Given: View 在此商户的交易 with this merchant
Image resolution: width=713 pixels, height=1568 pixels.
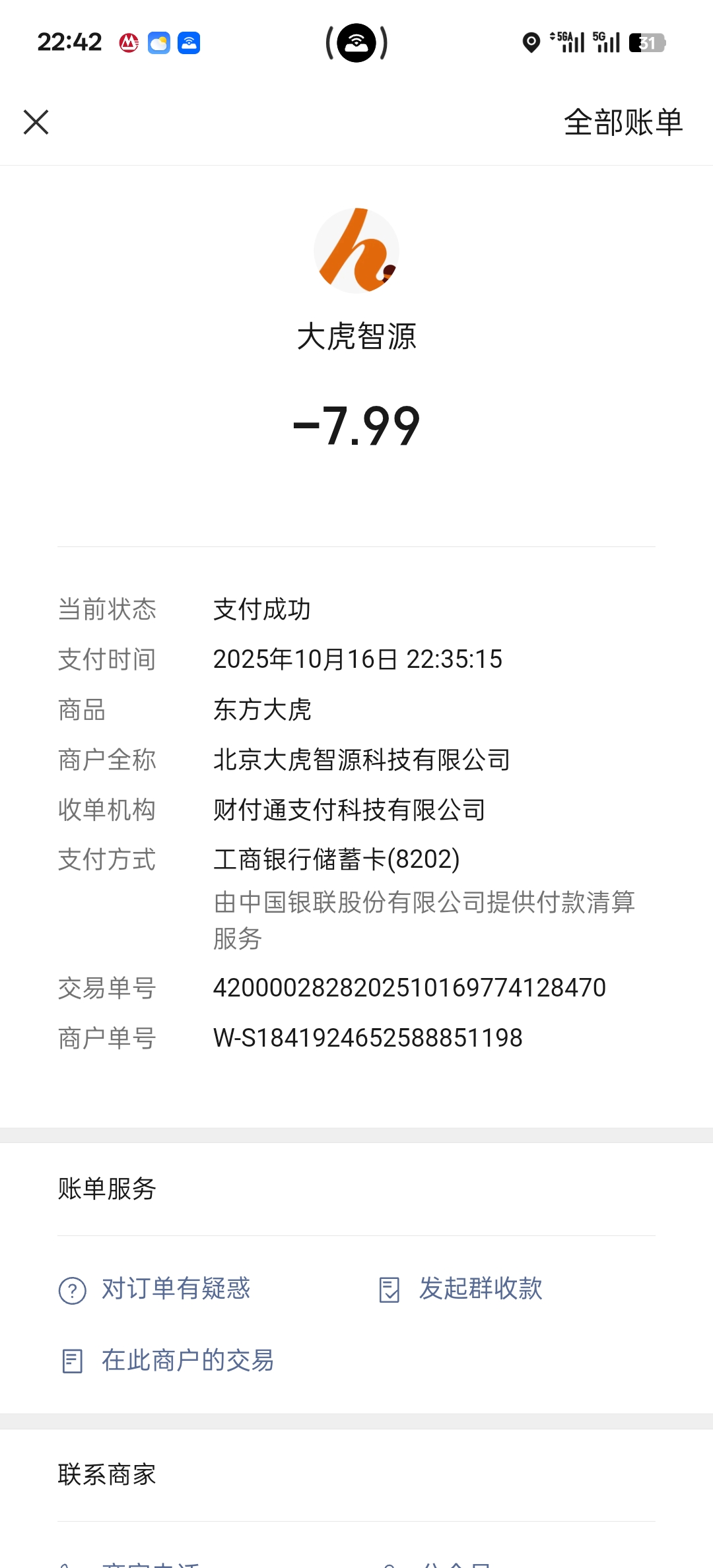Looking at the screenshot, I should [x=166, y=1360].
